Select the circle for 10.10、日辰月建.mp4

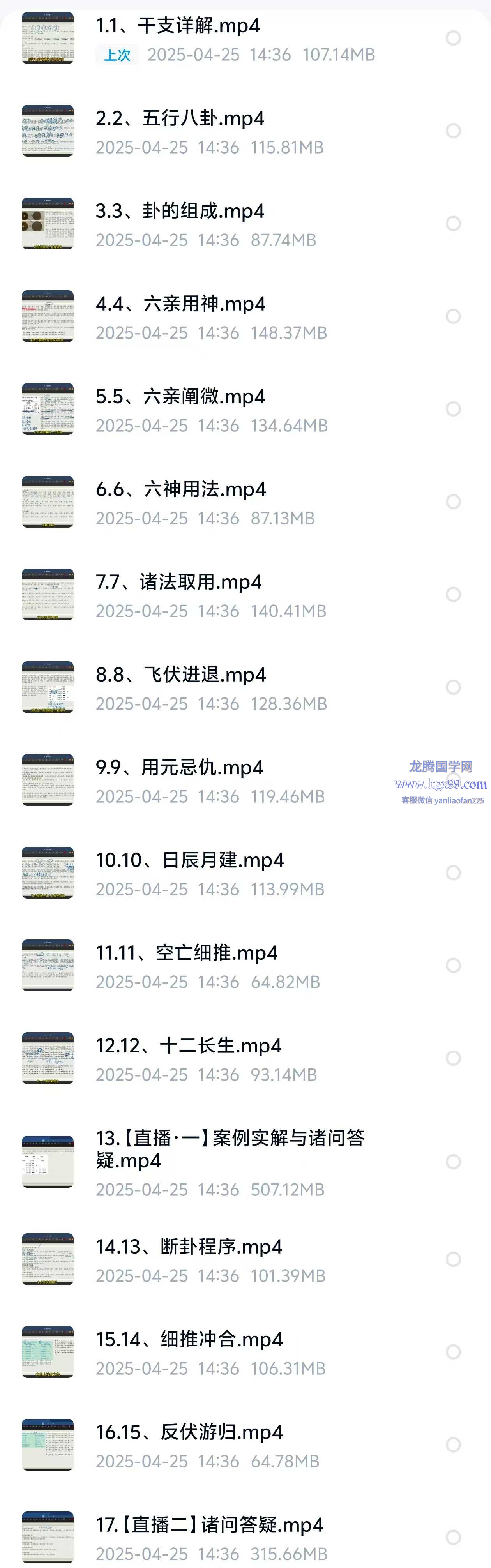pos(453,872)
